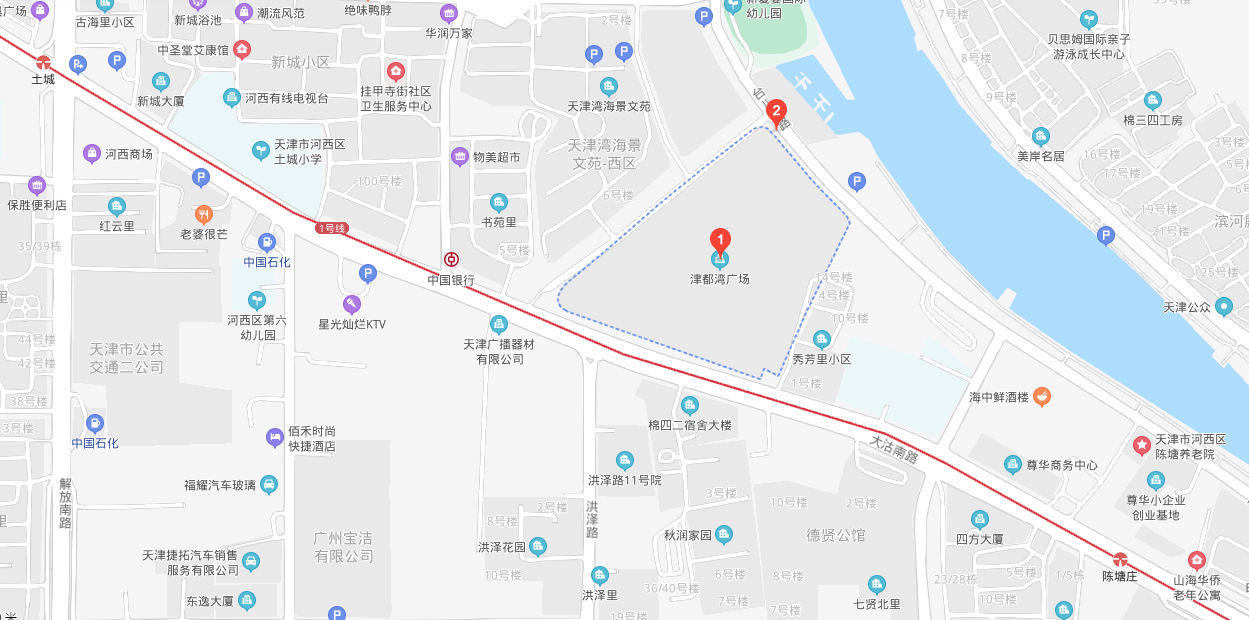
Task: View the 海中鲜酒楼 restaurant marker
Action: point(1041,397)
